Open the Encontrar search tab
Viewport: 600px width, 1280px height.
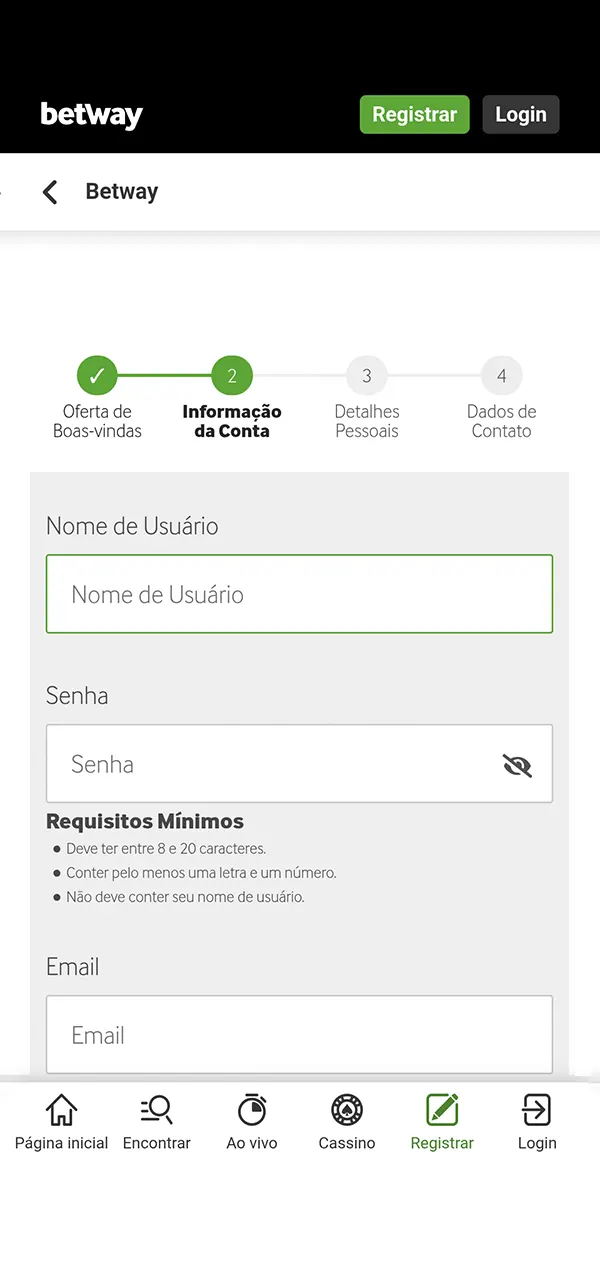point(156,1122)
